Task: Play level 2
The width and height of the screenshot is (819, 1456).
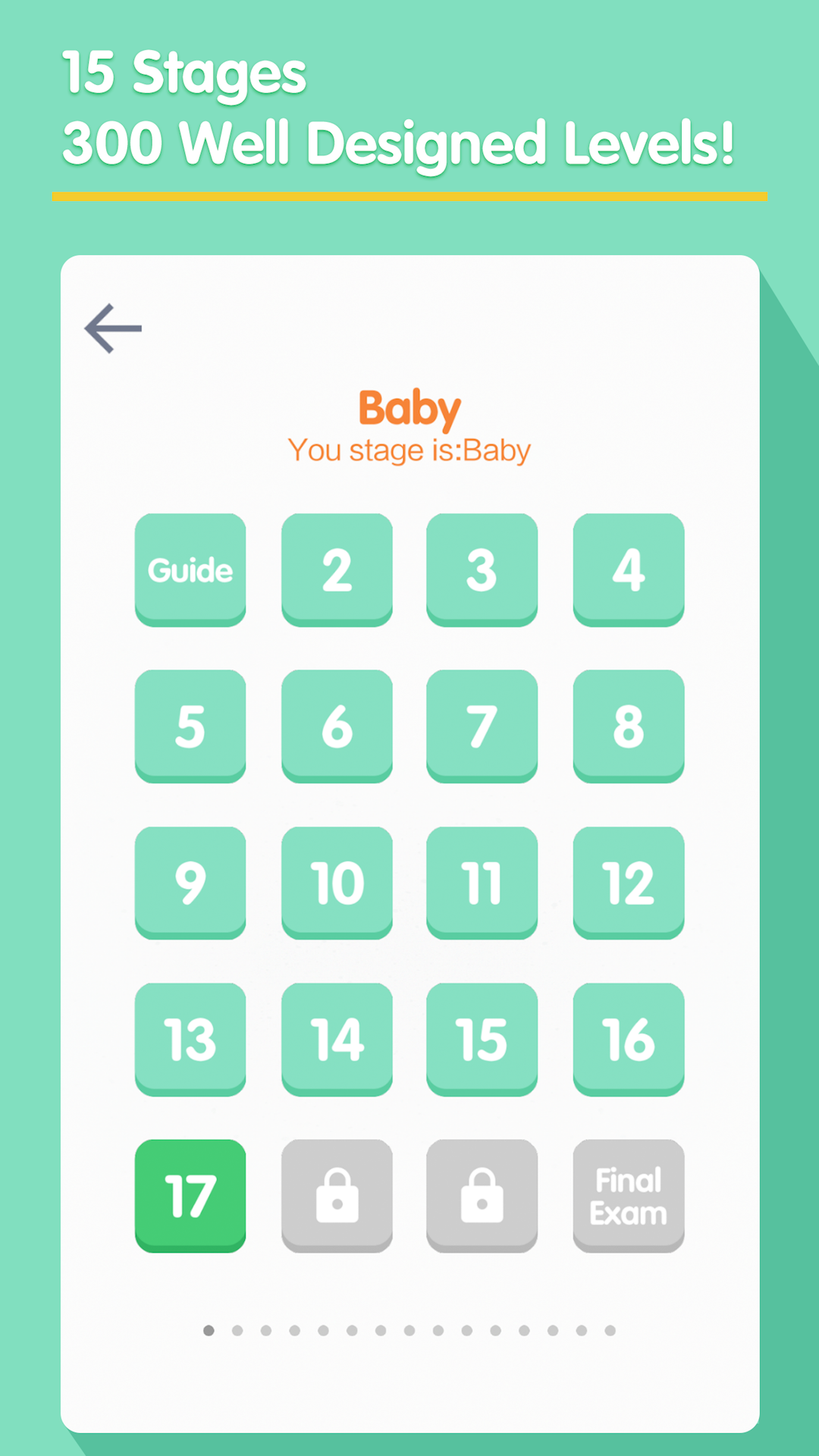Action: (x=337, y=569)
